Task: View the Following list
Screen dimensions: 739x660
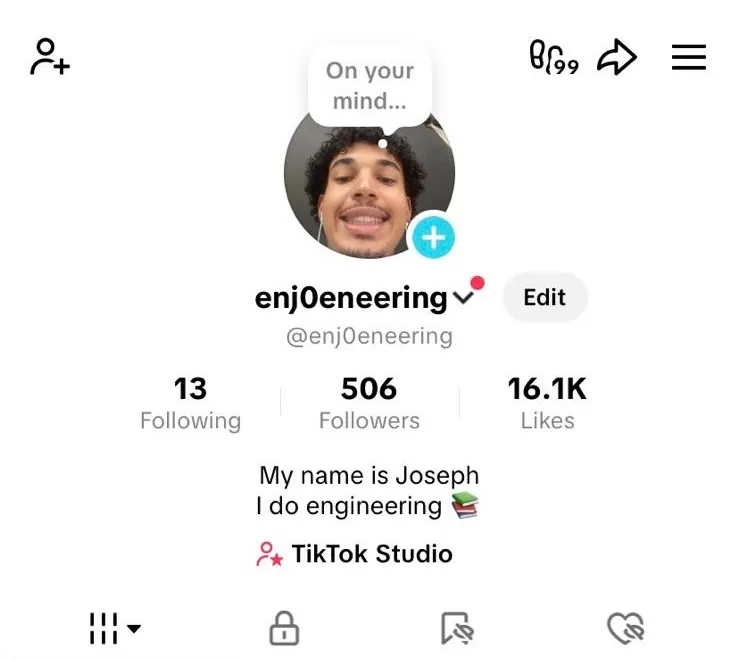Action: [x=190, y=403]
